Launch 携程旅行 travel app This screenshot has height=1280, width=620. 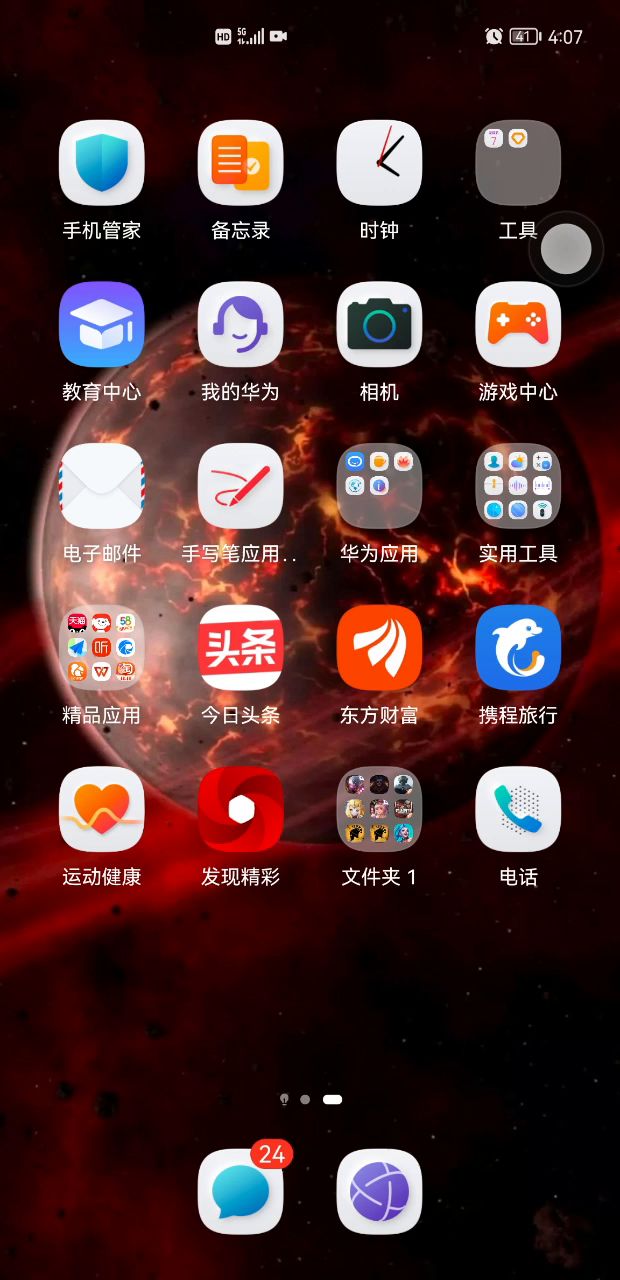[x=517, y=648]
